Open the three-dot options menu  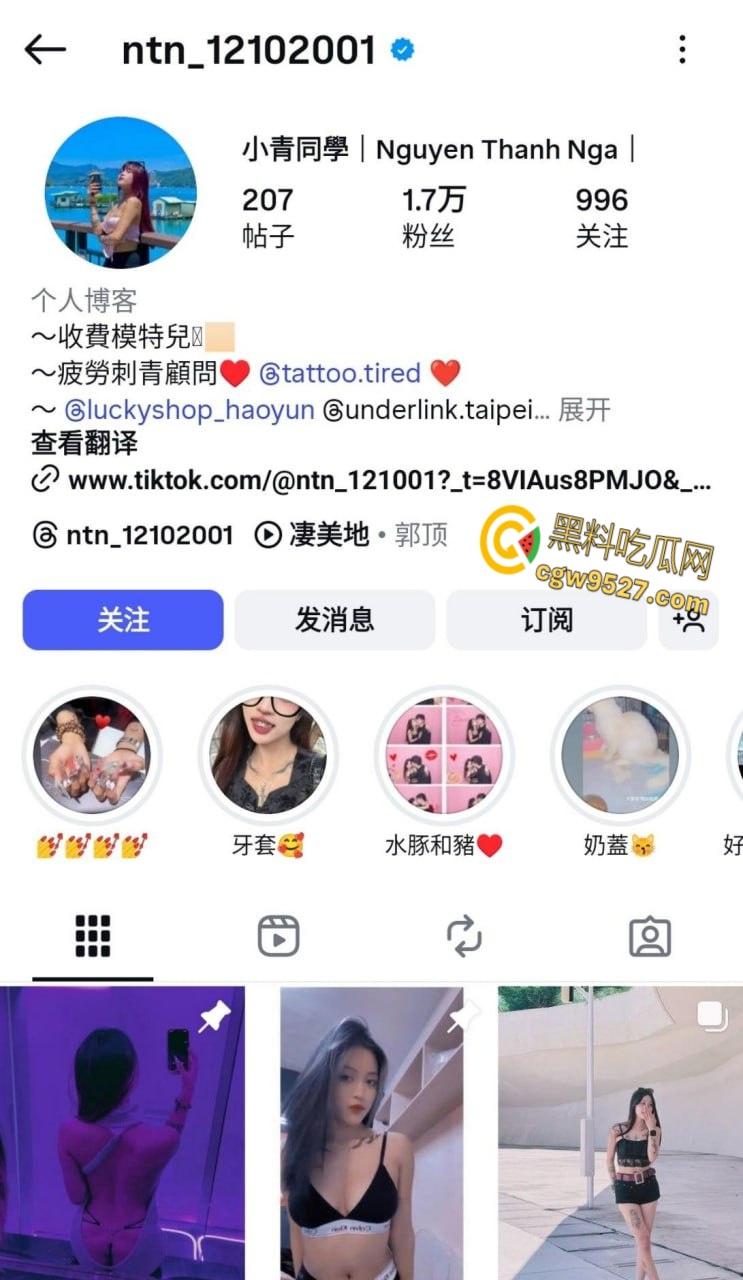click(683, 47)
